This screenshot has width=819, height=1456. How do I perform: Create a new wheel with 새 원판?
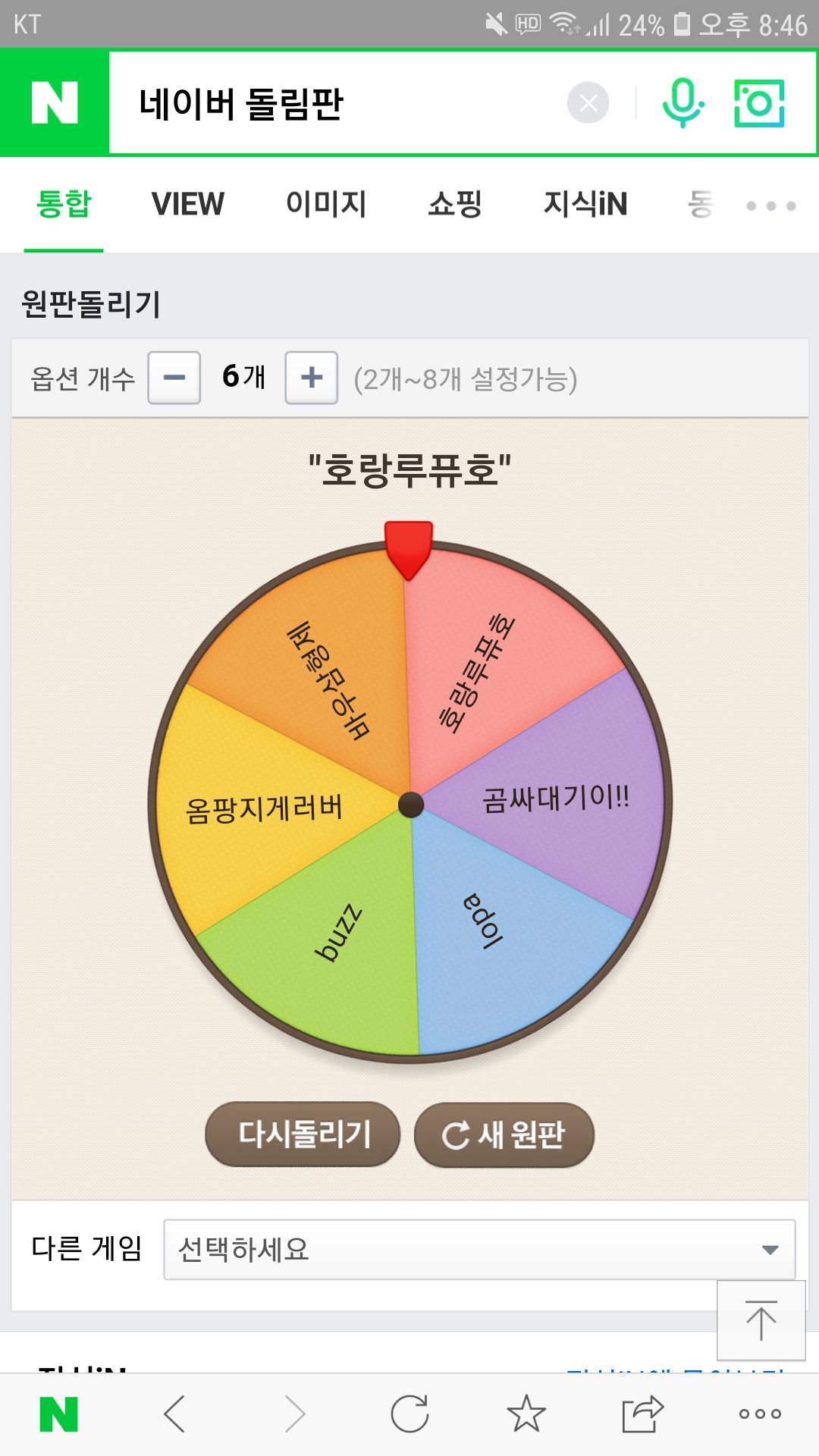point(504,1134)
